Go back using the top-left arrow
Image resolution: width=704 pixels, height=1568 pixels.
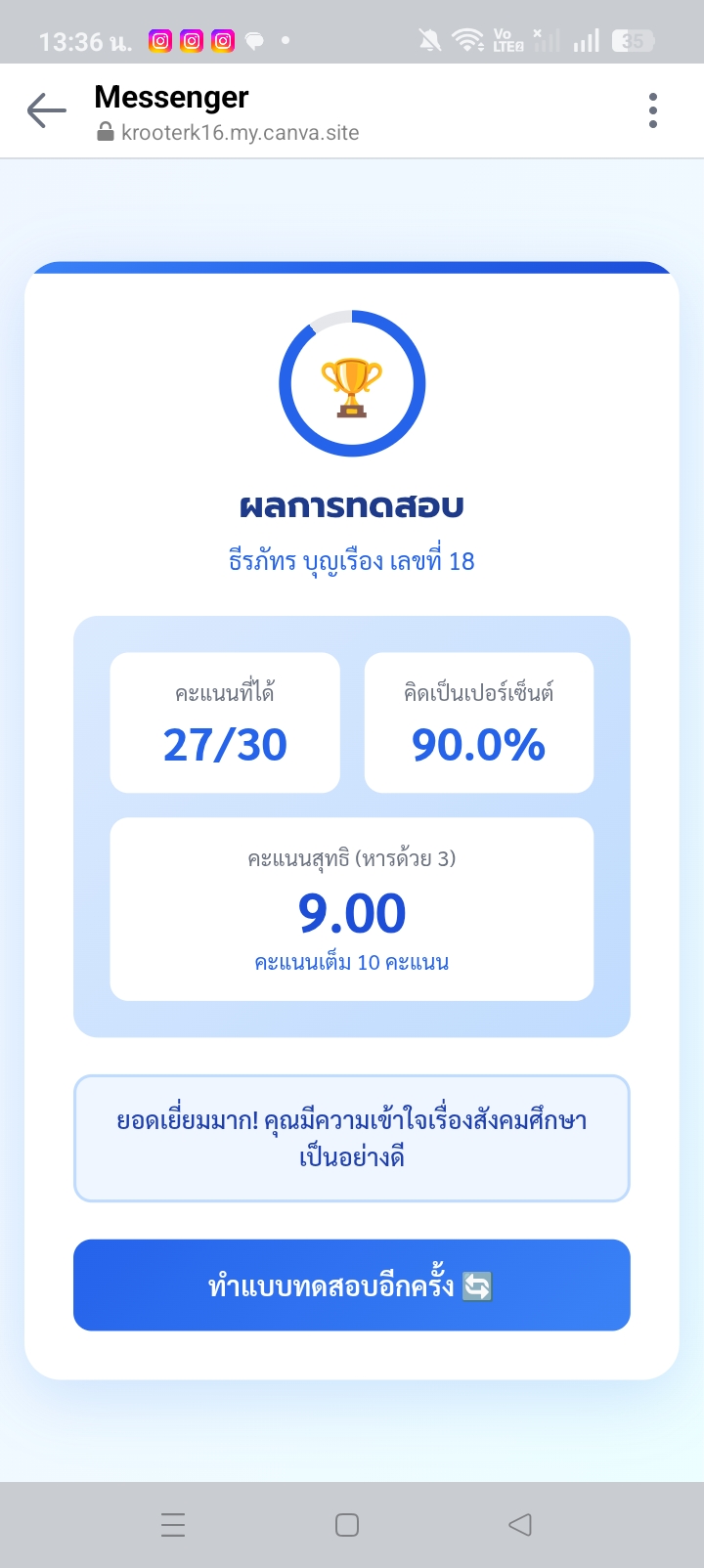(46, 110)
